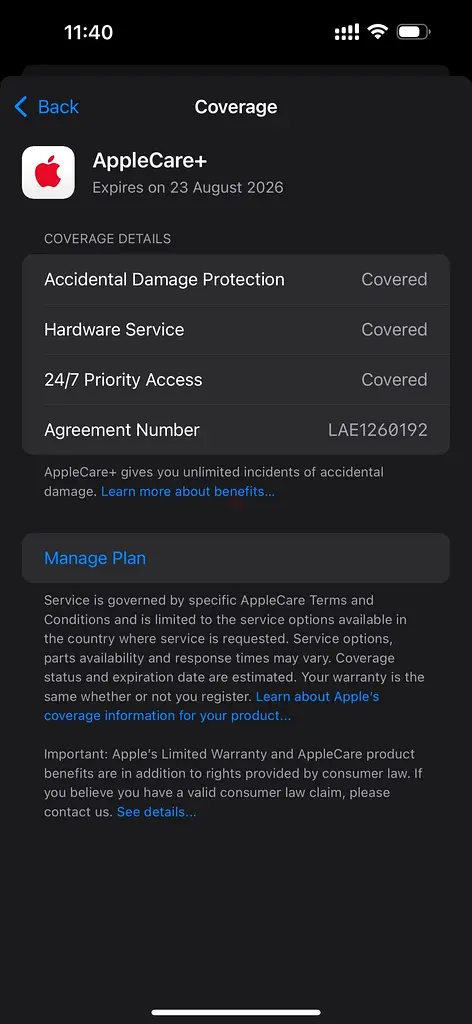Open Manage Plan
472x1024 pixels.
[x=236, y=558]
